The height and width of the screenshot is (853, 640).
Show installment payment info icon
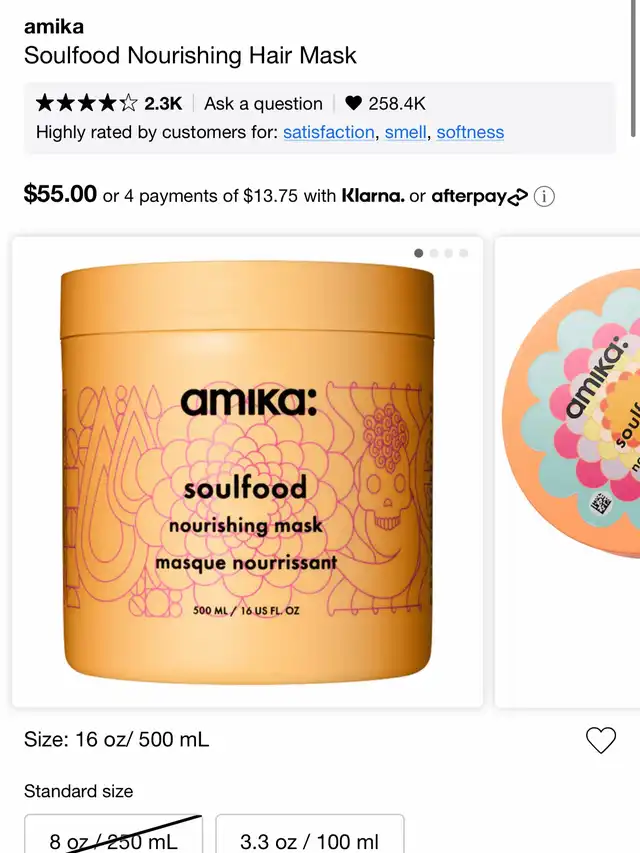(x=544, y=196)
